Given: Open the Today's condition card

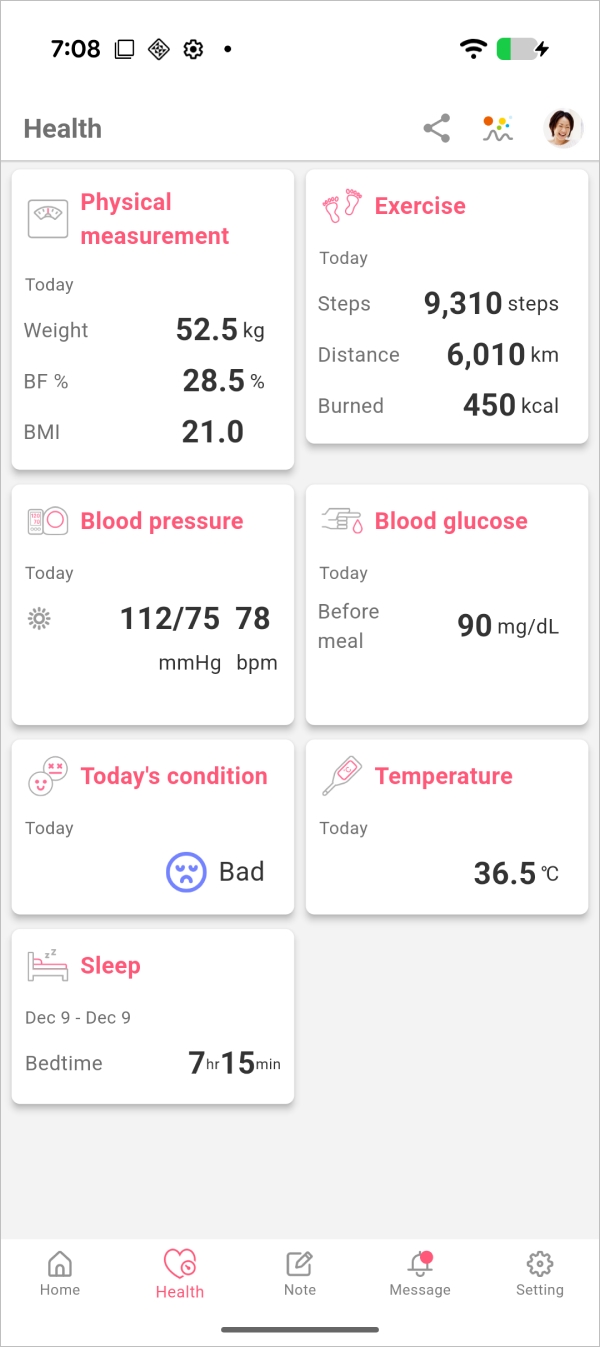Looking at the screenshot, I should 153,827.
